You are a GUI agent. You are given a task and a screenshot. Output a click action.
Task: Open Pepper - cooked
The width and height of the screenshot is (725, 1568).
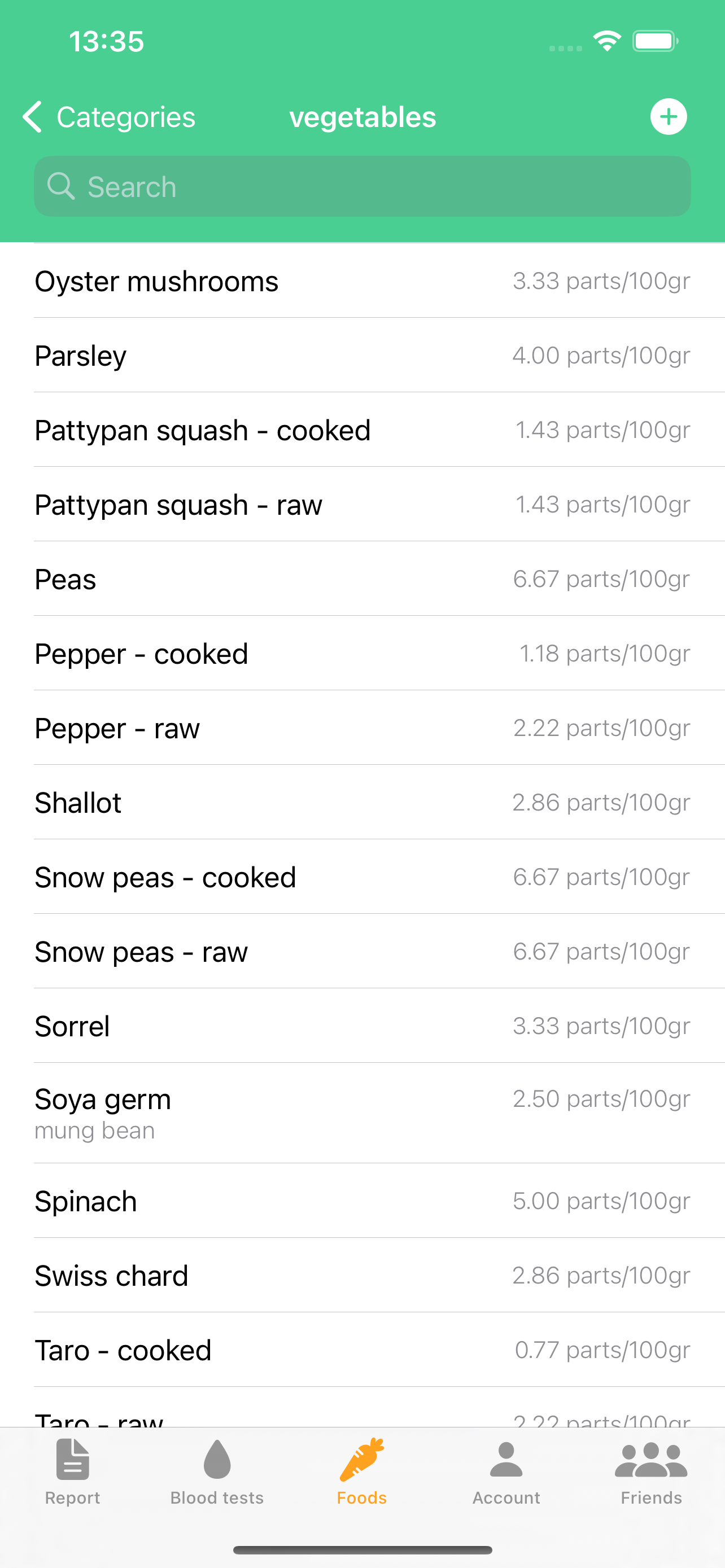coord(362,653)
